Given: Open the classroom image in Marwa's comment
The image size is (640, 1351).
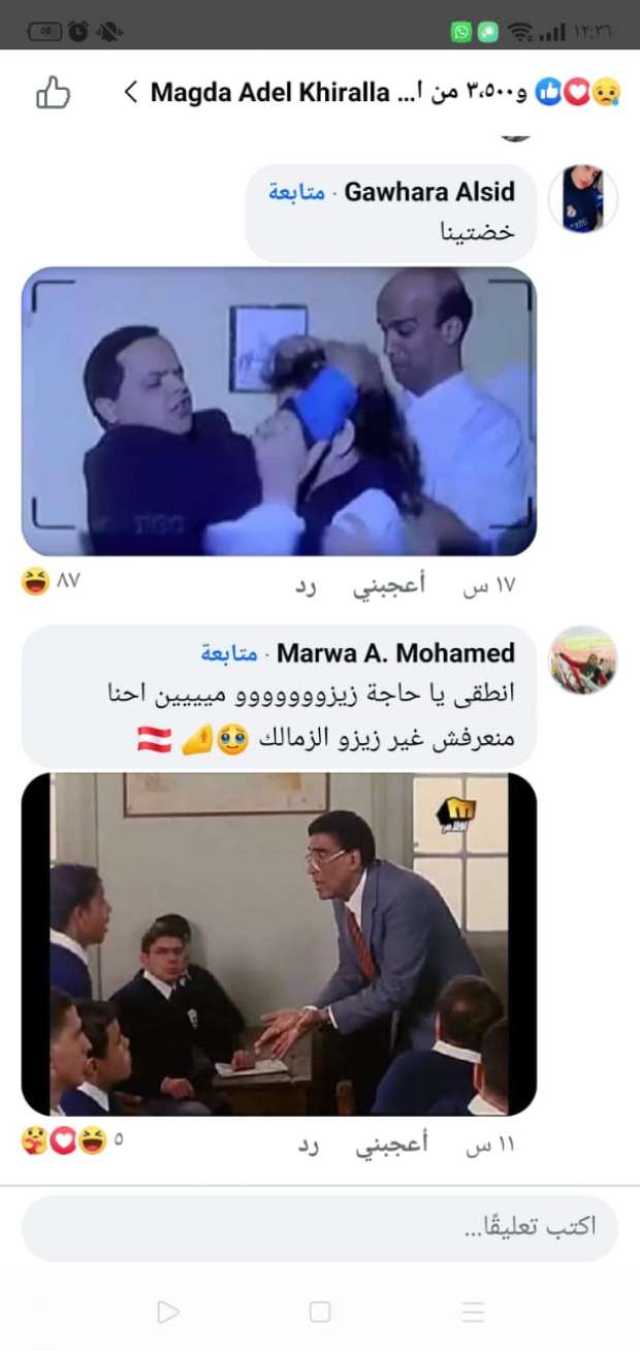Looking at the screenshot, I should click(279, 943).
